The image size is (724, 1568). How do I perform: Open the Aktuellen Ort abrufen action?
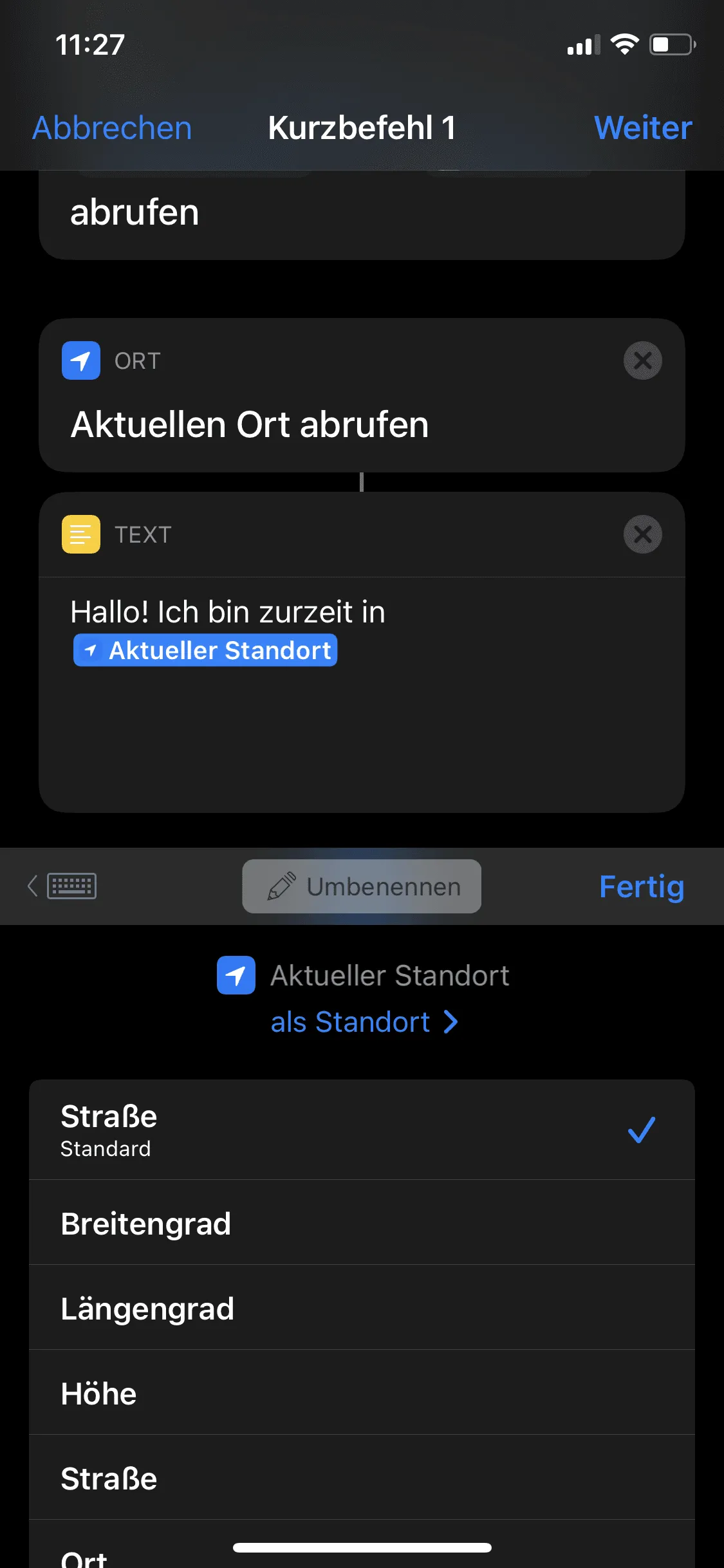[x=250, y=425]
